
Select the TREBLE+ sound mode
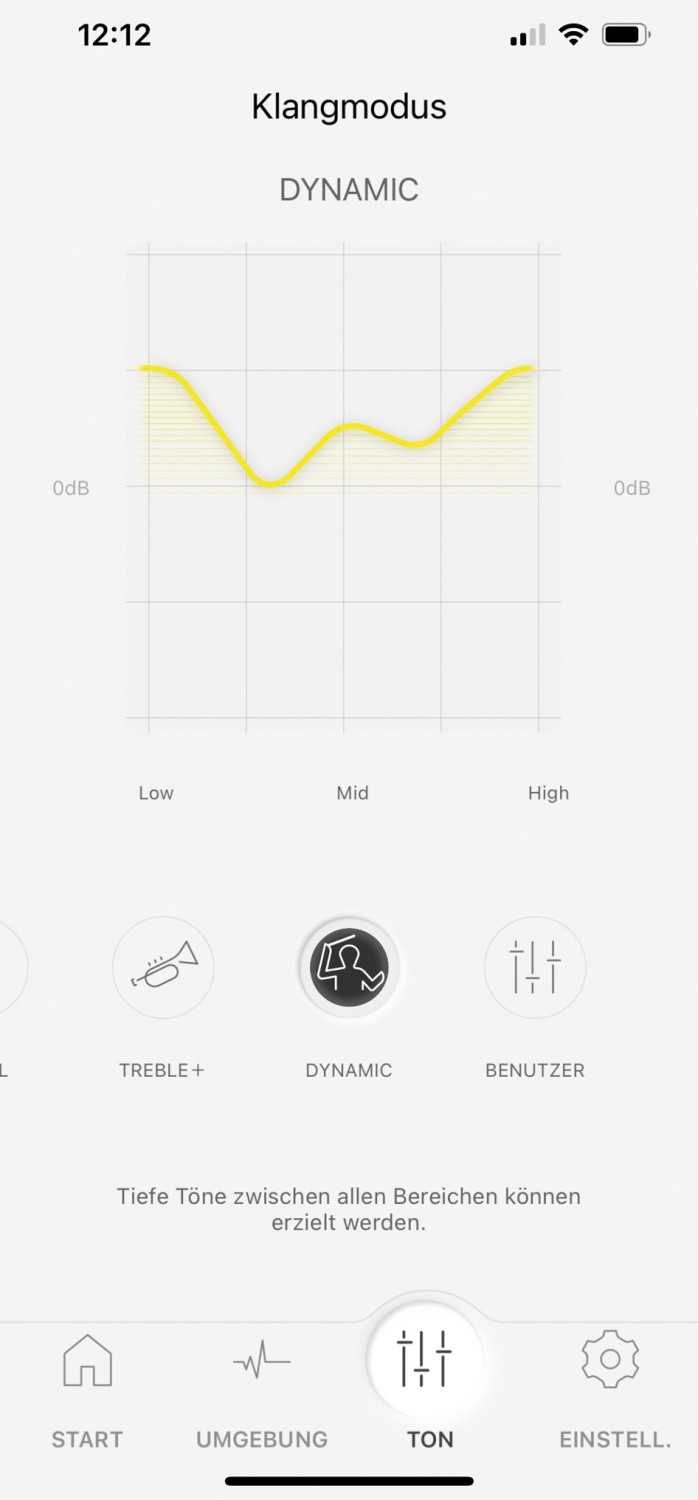tap(163, 968)
